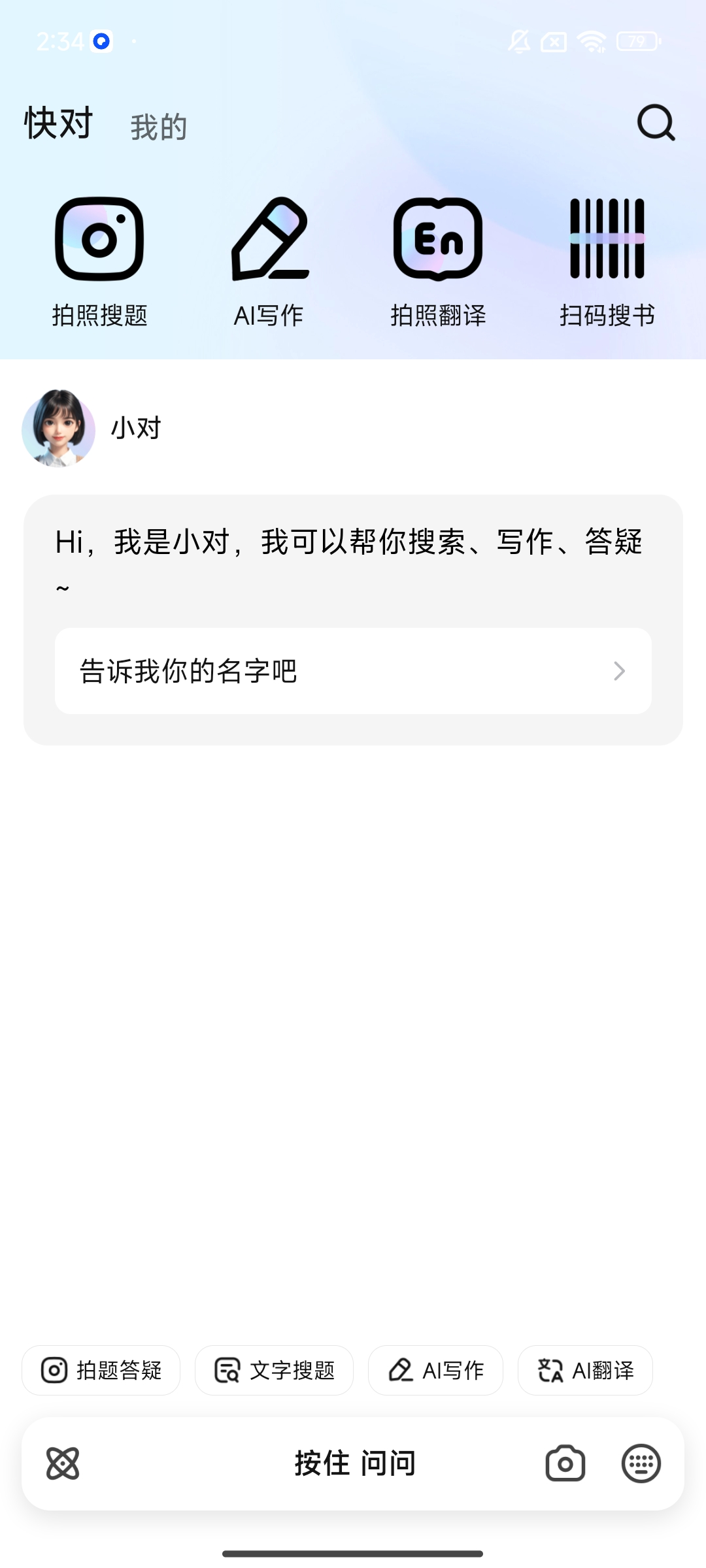Expand the 告诉我你的名字吧 suggestion chevron

click(620, 671)
